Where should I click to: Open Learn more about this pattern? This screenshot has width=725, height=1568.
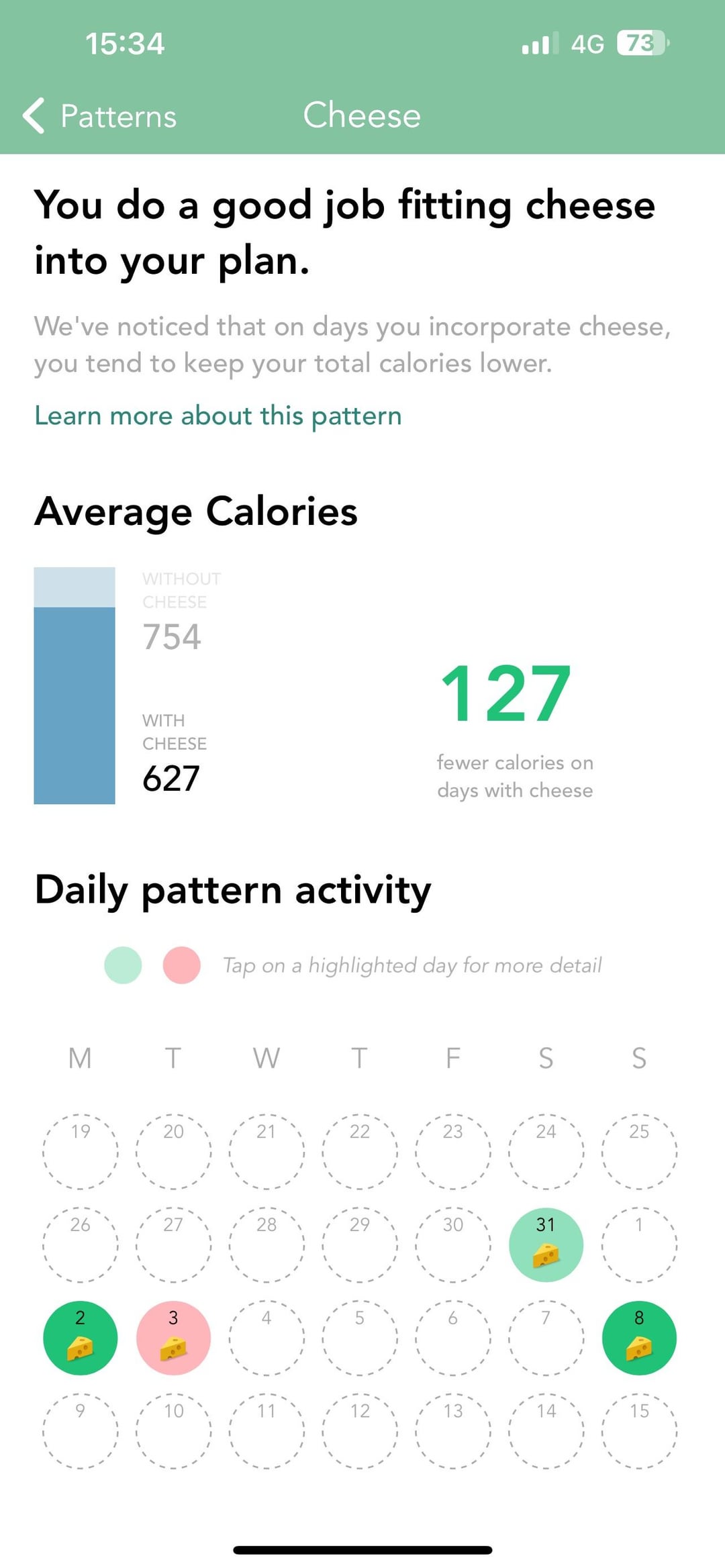tap(218, 415)
